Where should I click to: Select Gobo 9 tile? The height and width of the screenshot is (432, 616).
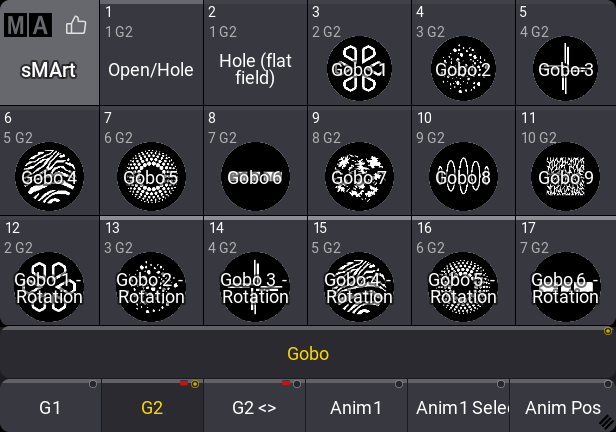tap(566, 178)
